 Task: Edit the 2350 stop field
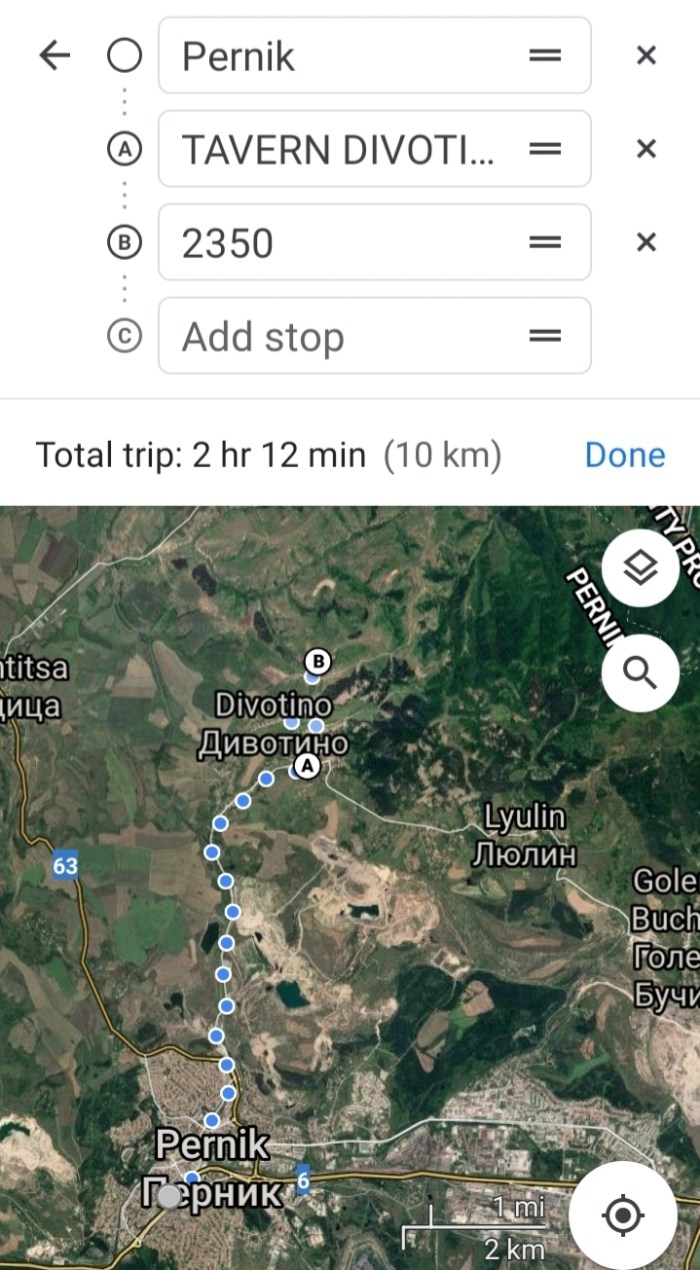(x=340, y=243)
